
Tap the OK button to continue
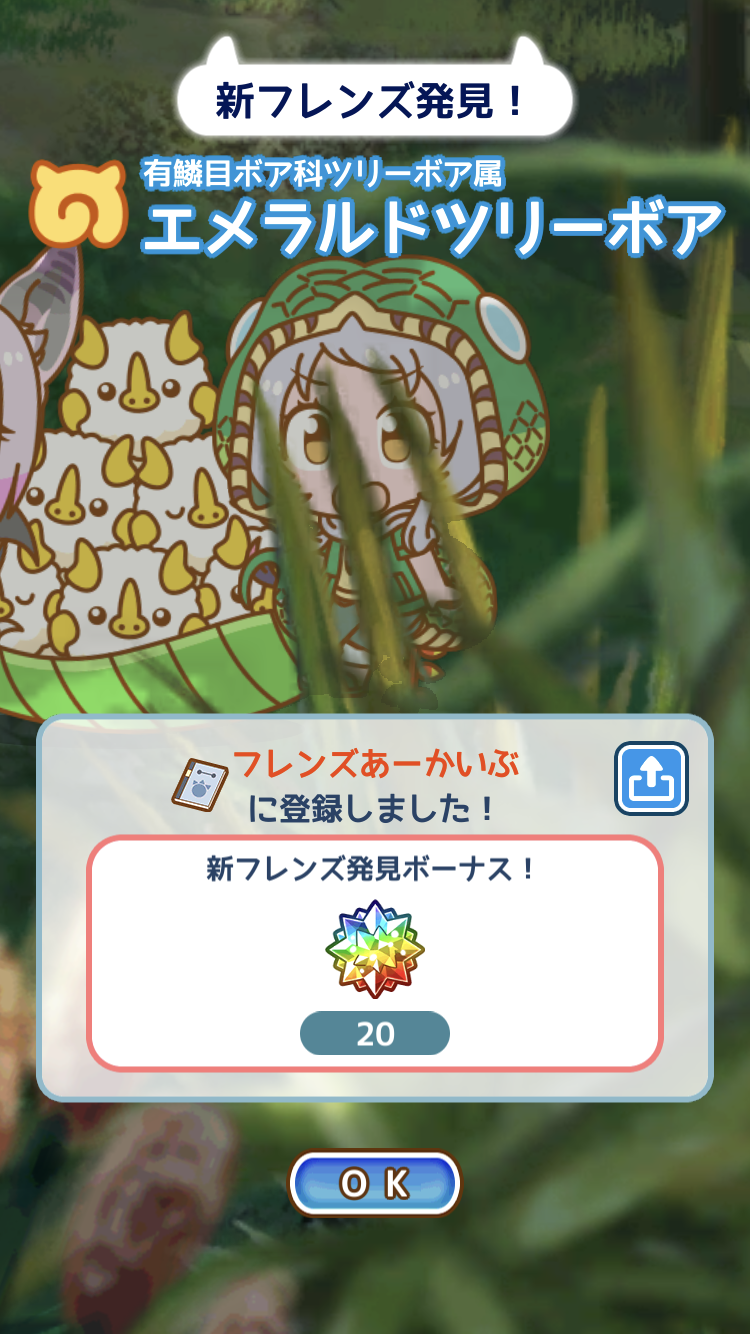click(375, 1184)
